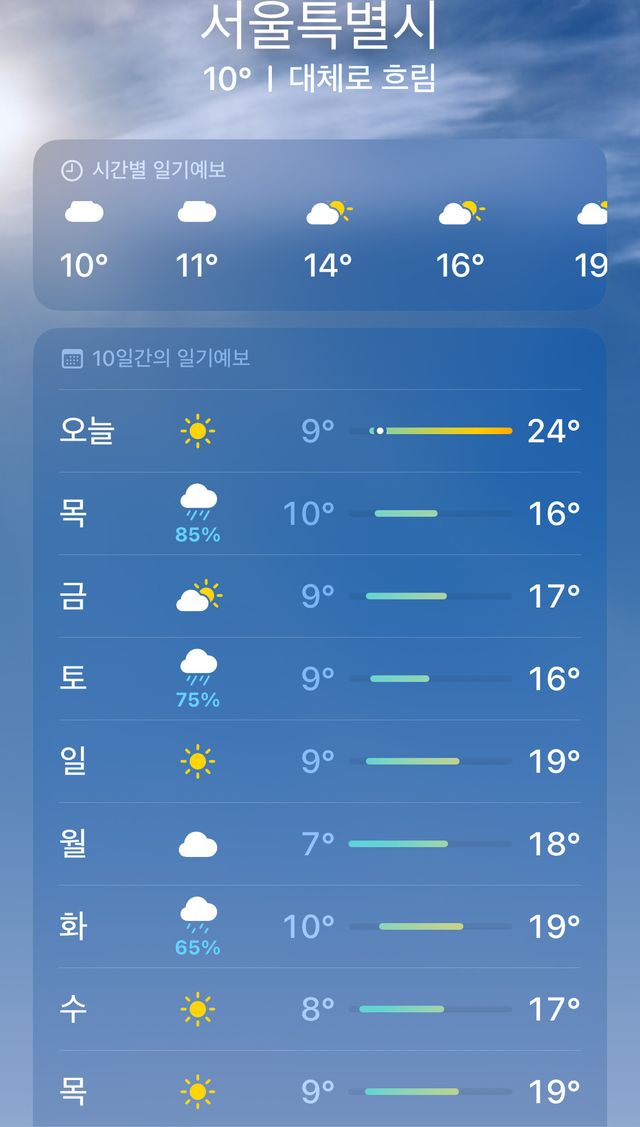This screenshot has width=640, height=1127.
Task: Open Wednesday (수) 8°–17° forecast row
Action: click(x=320, y=1010)
